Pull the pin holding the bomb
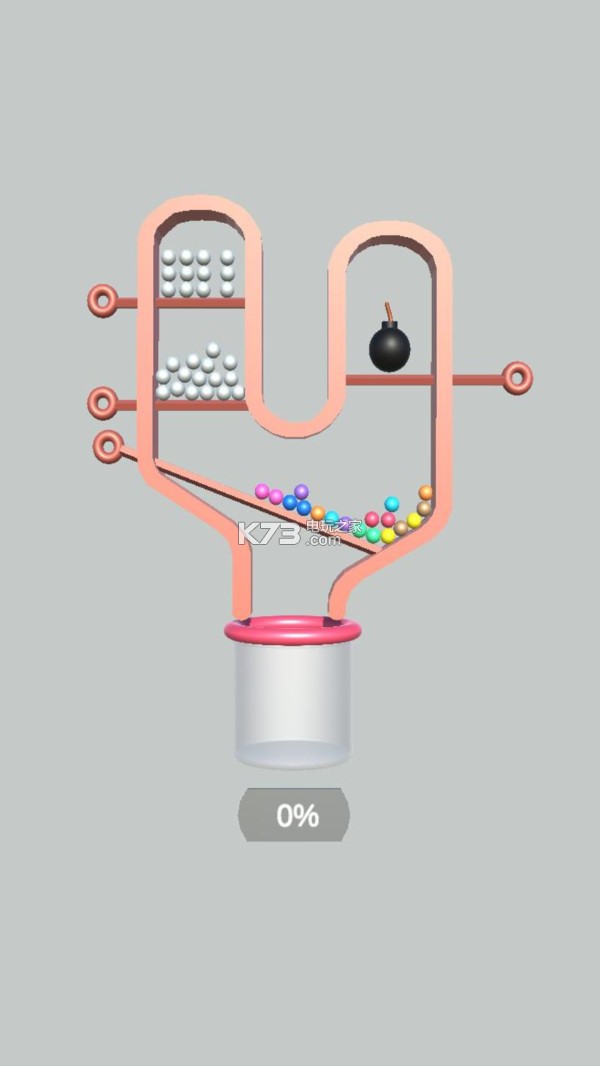600x1066 pixels. pyautogui.click(x=517, y=378)
